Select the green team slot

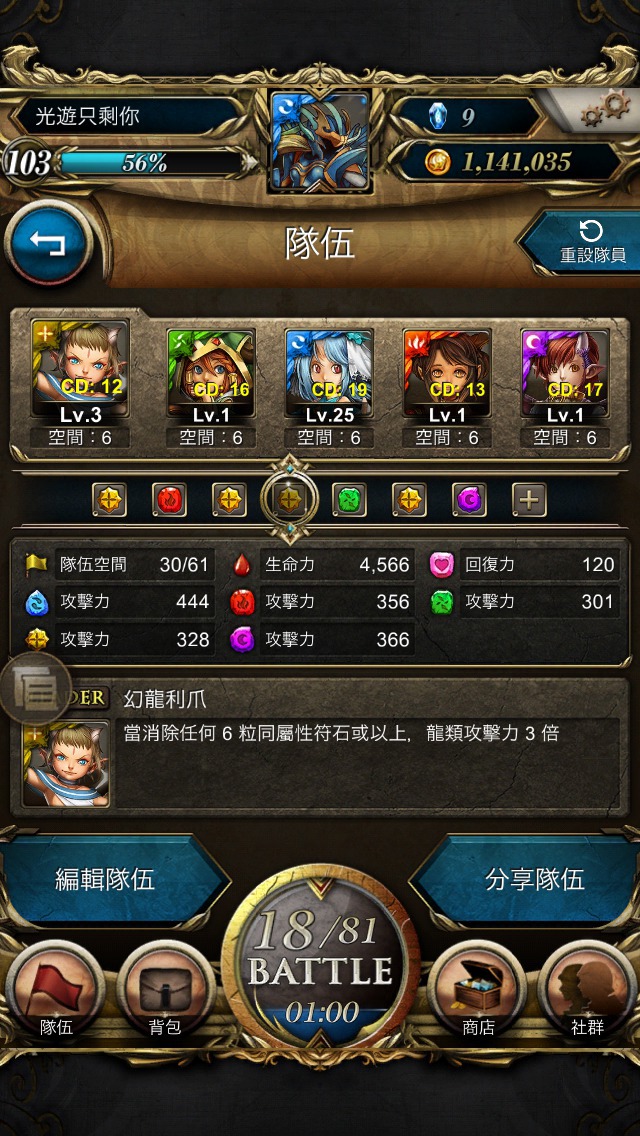click(349, 498)
